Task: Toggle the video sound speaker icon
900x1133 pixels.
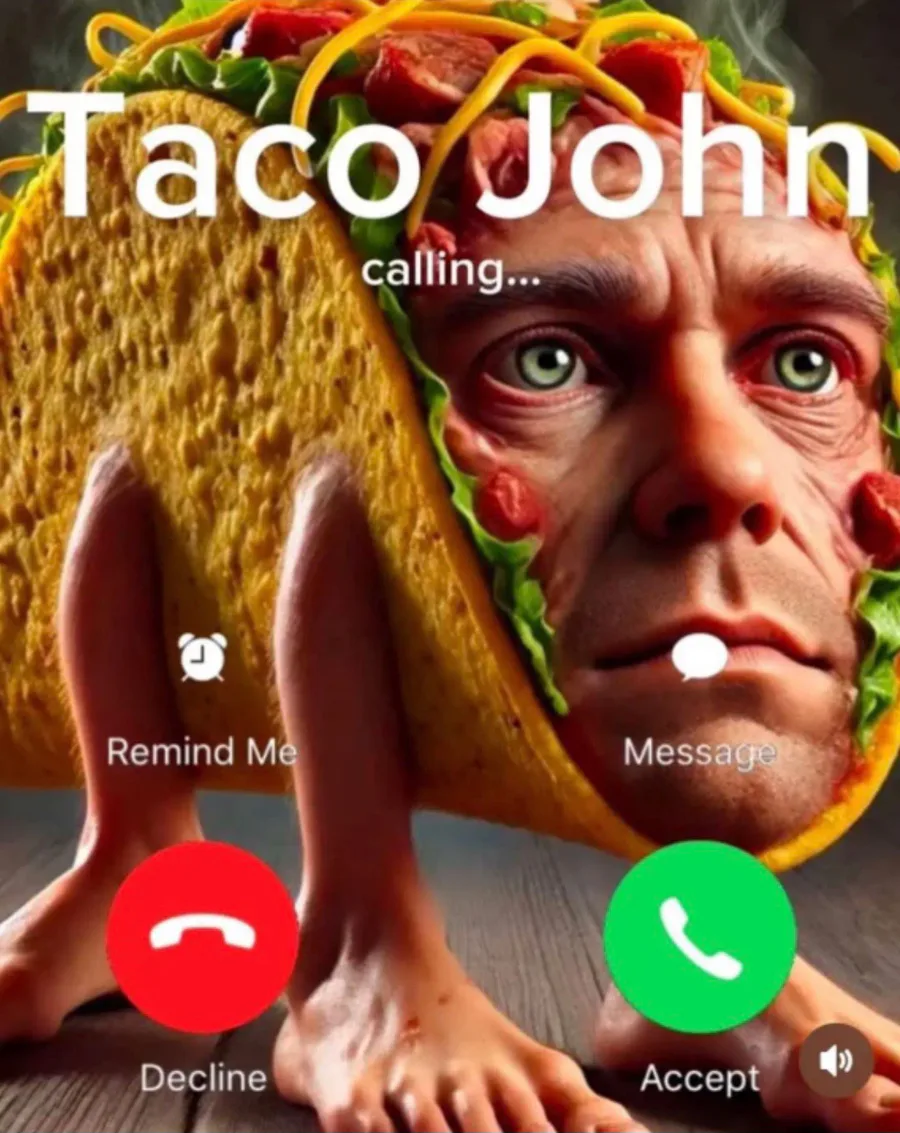Action: [x=836, y=1061]
